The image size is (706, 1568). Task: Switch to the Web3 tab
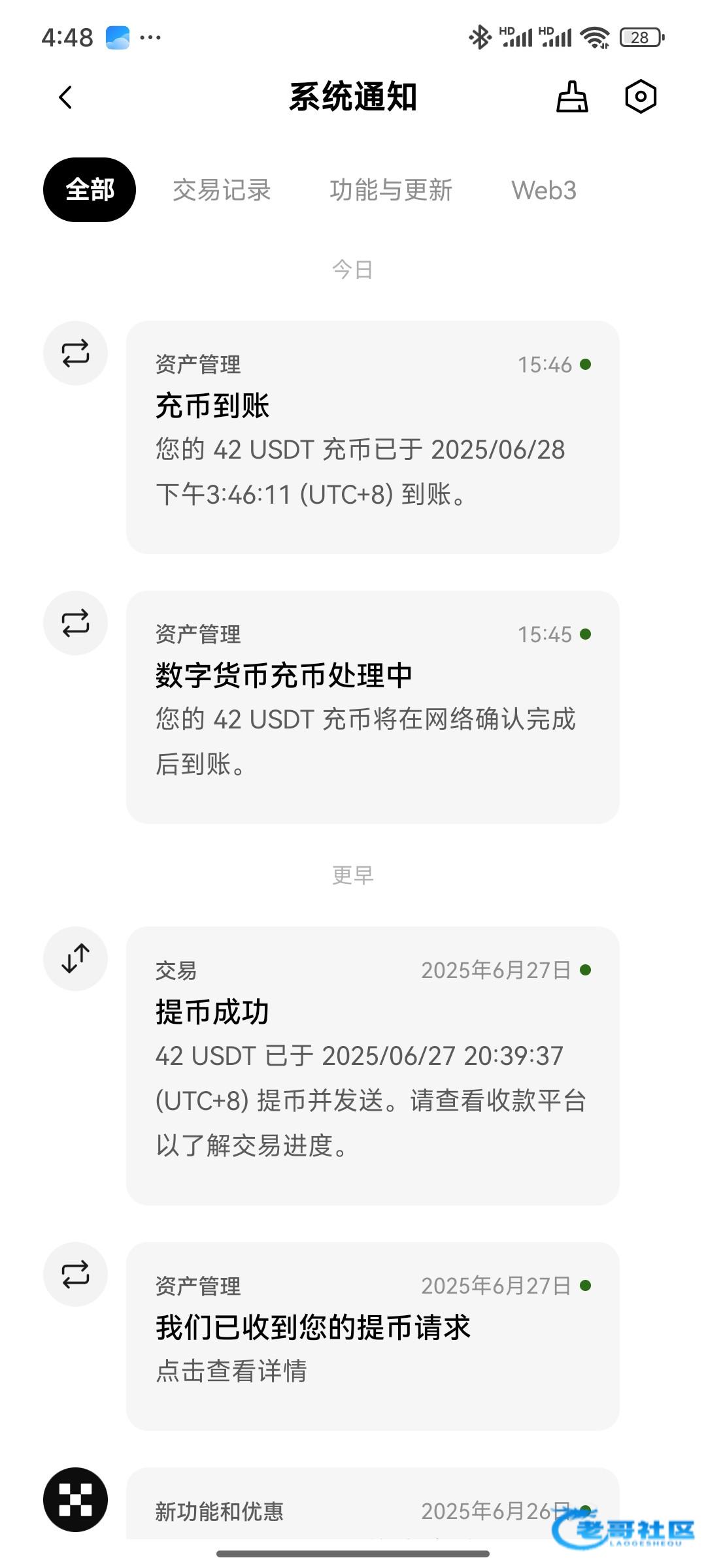click(x=544, y=190)
